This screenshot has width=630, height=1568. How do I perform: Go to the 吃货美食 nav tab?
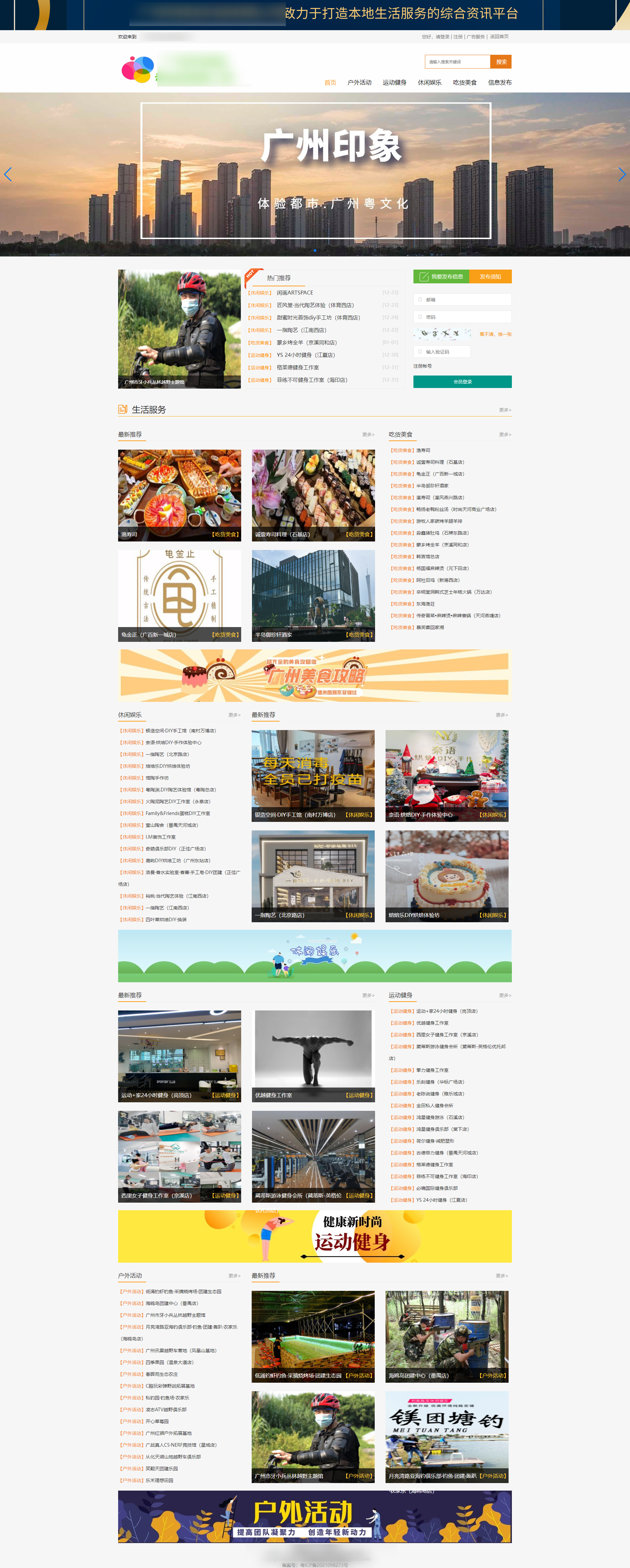[x=464, y=82]
